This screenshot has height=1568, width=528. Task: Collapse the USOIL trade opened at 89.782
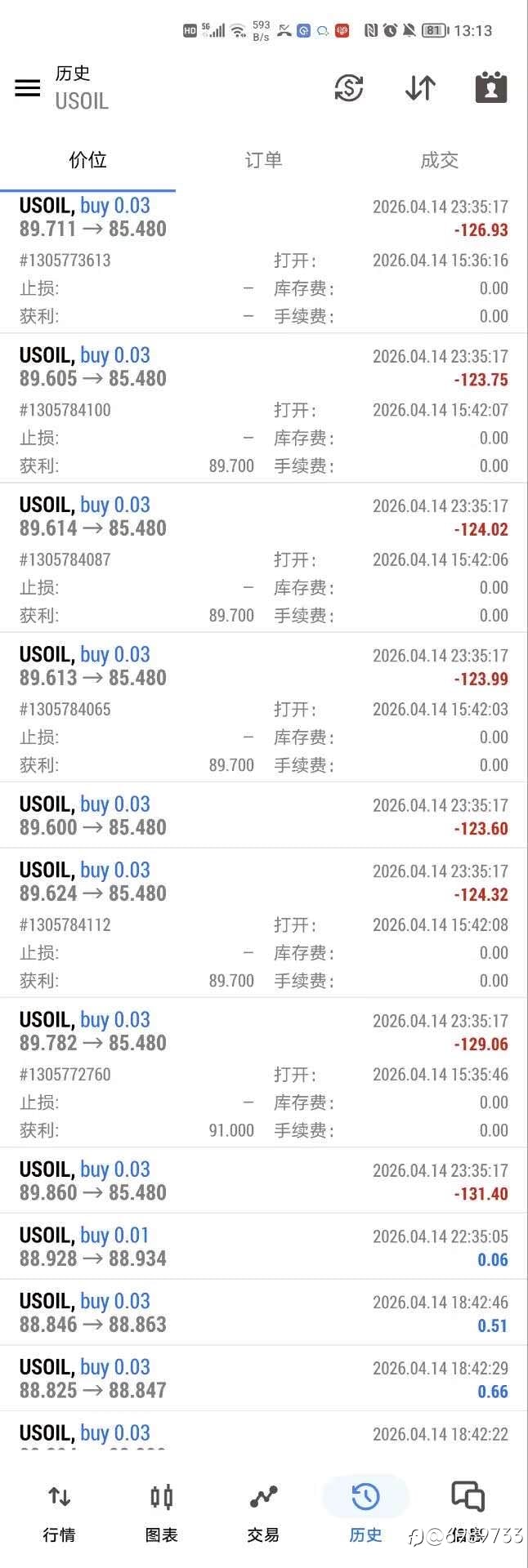click(x=263, y=1031)
